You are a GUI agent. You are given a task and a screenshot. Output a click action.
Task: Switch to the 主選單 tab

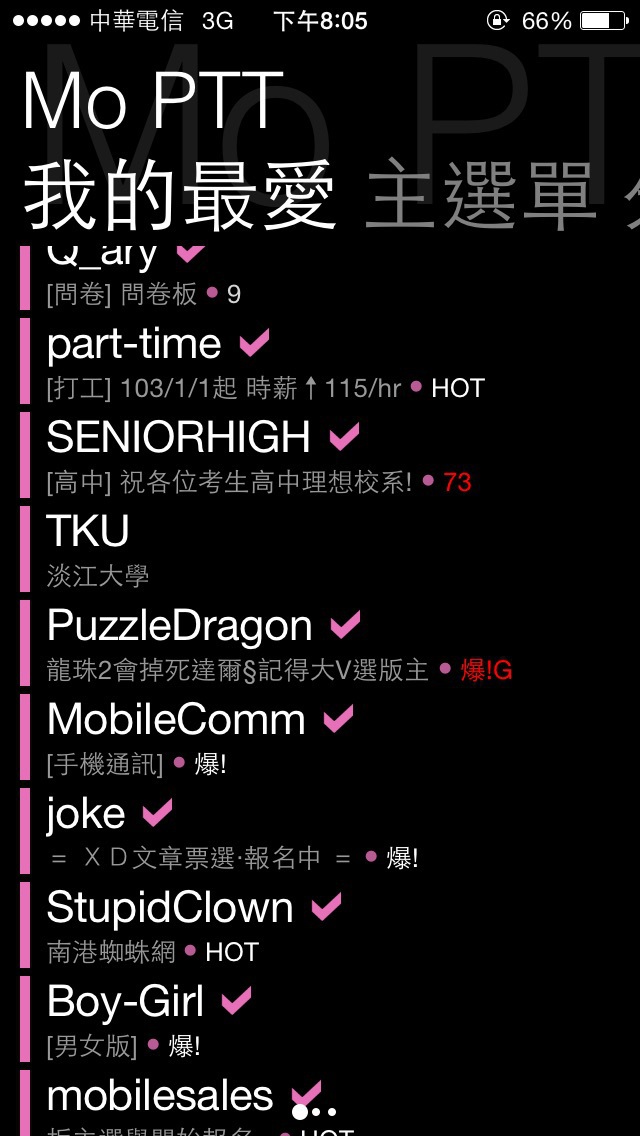(480, 196)
